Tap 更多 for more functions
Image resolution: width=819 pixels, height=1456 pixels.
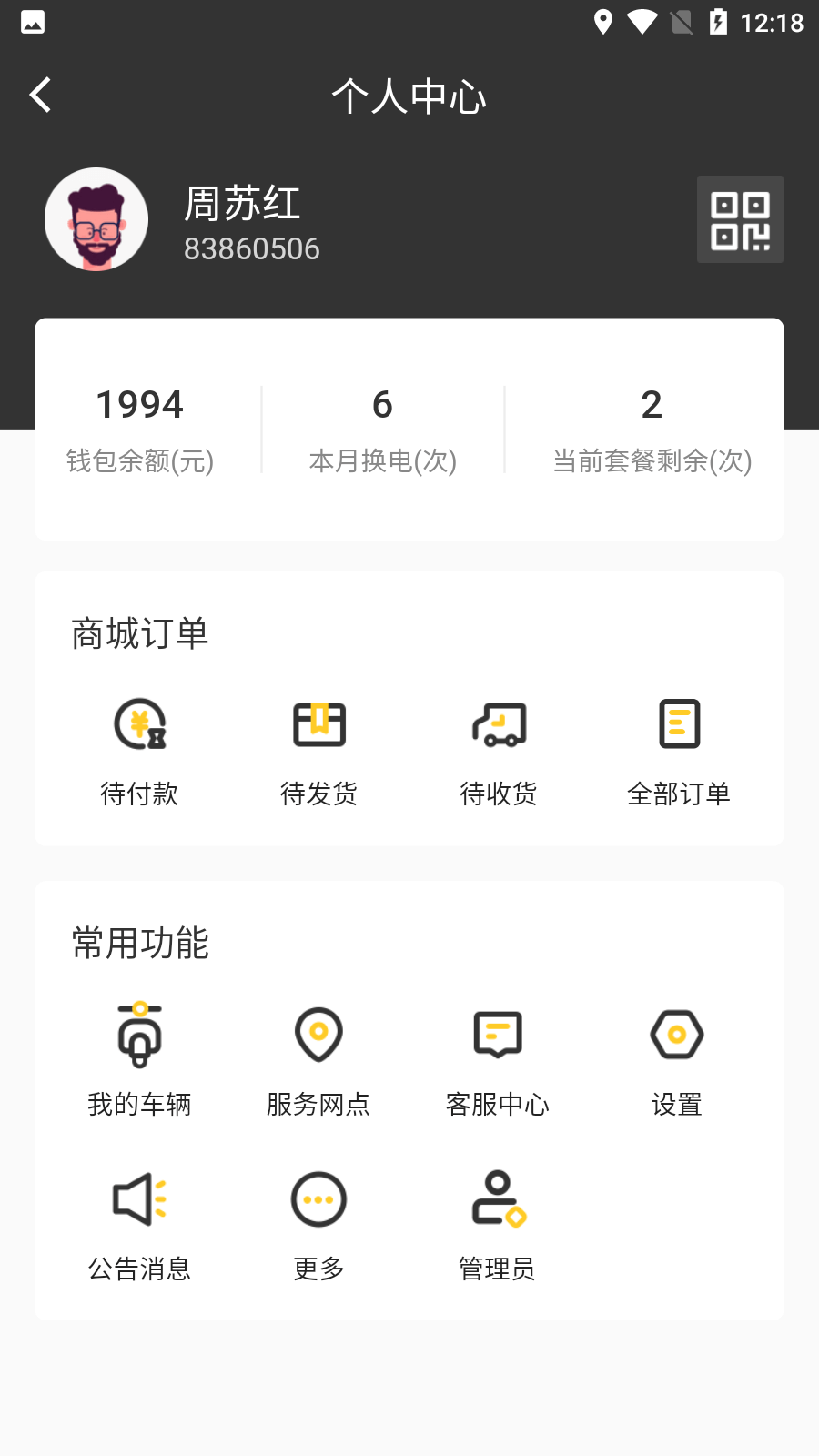318,1226
